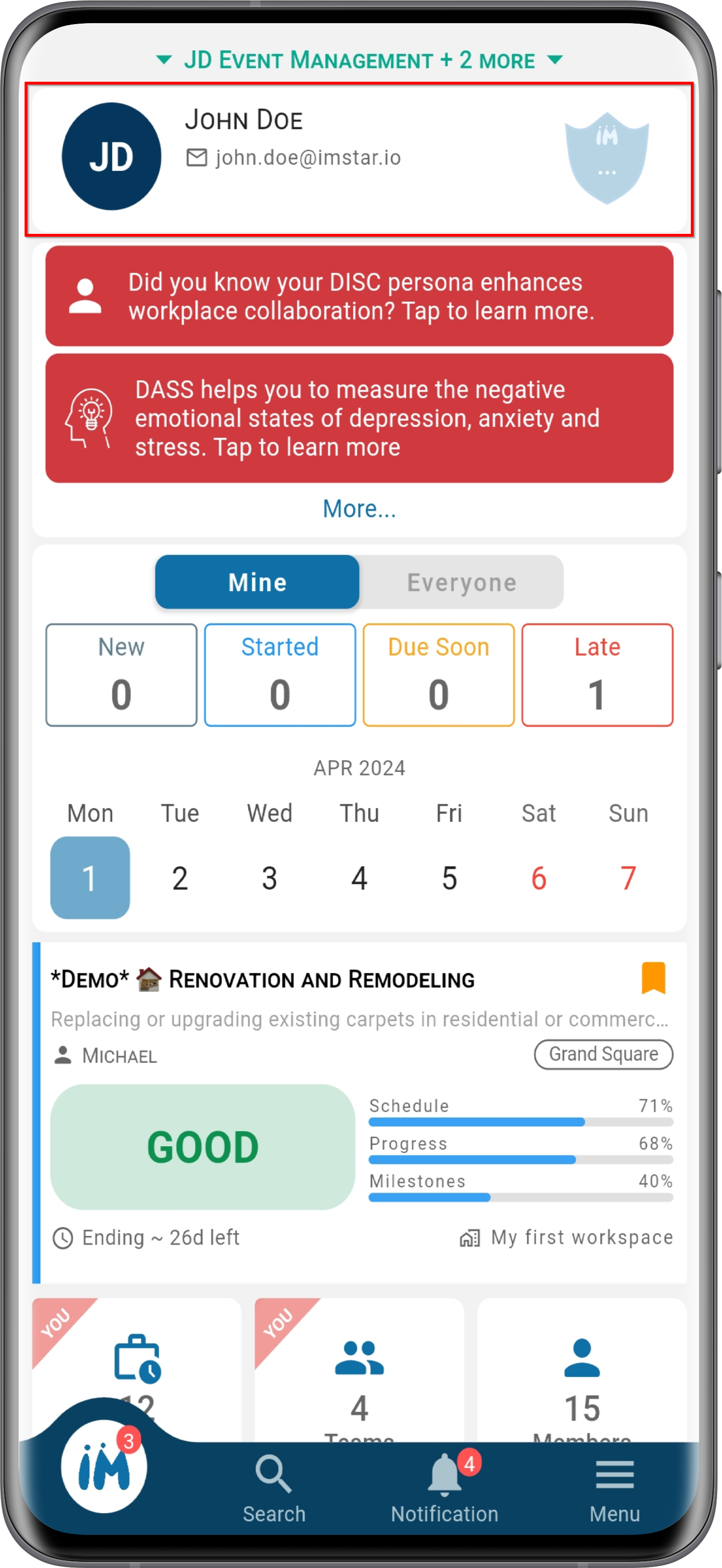Tap the iM home button
722x1568 pixels.
(x=103, y=1466)
